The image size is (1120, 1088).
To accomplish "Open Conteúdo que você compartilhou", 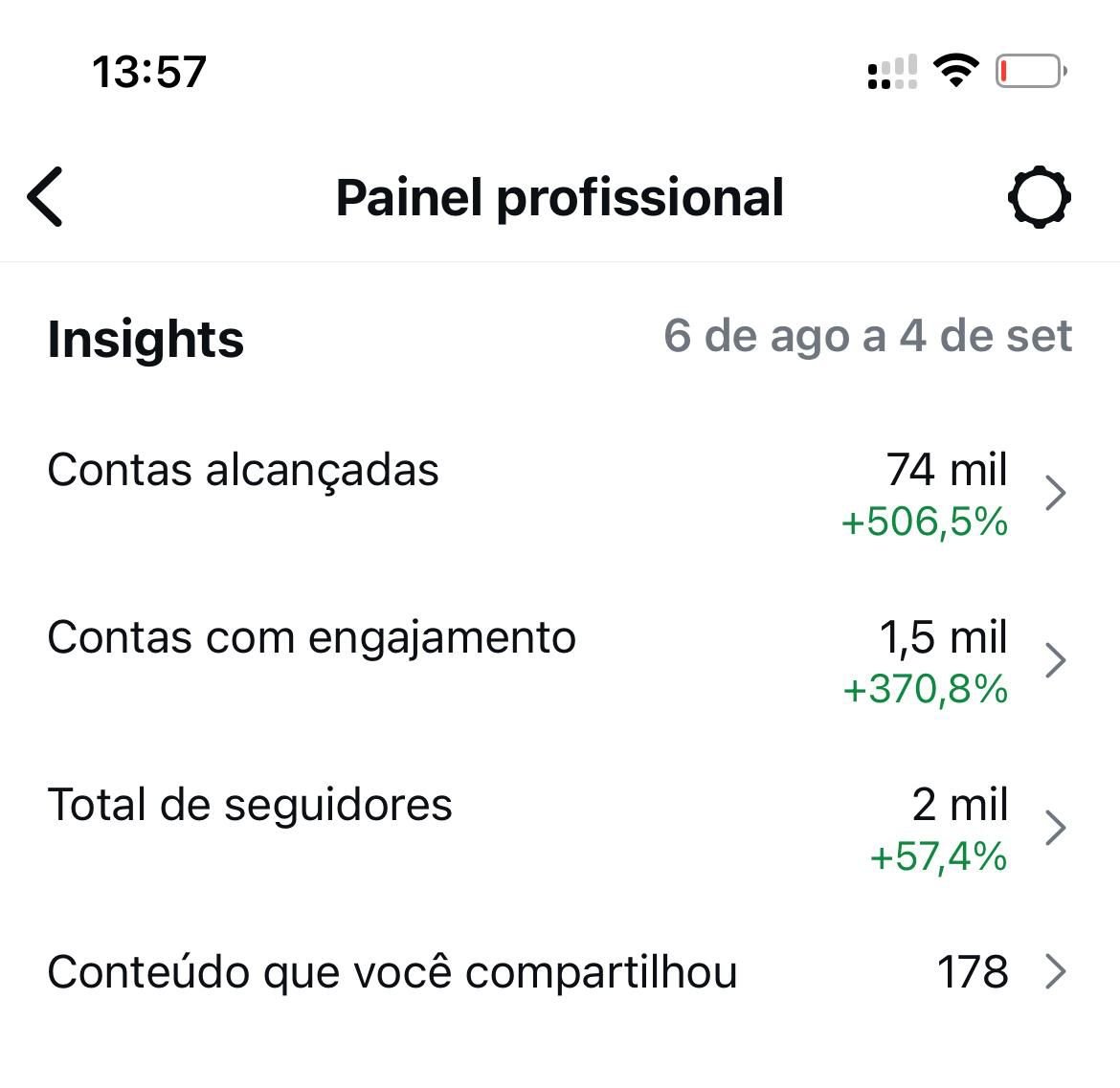I will pos(560,971).
